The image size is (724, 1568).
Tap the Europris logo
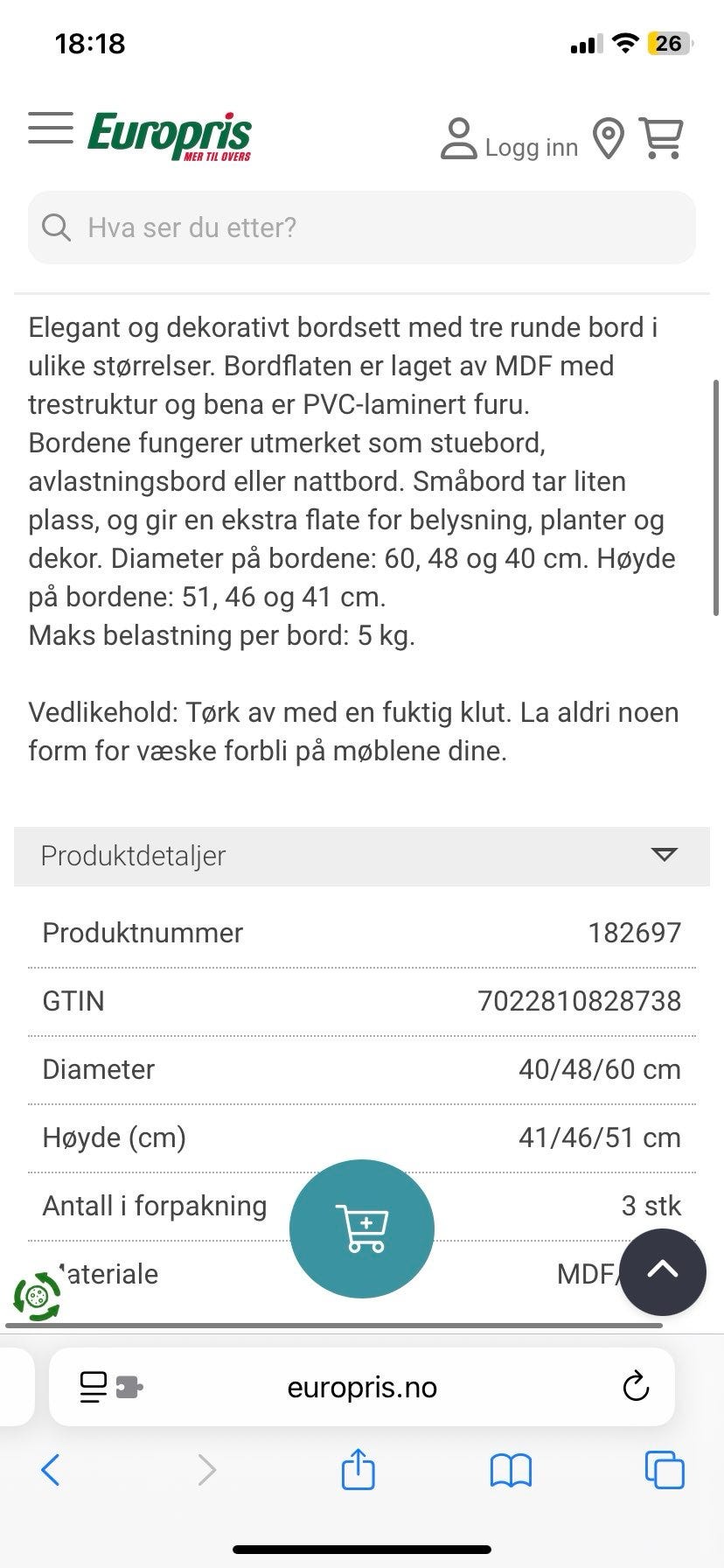point(168,136)
